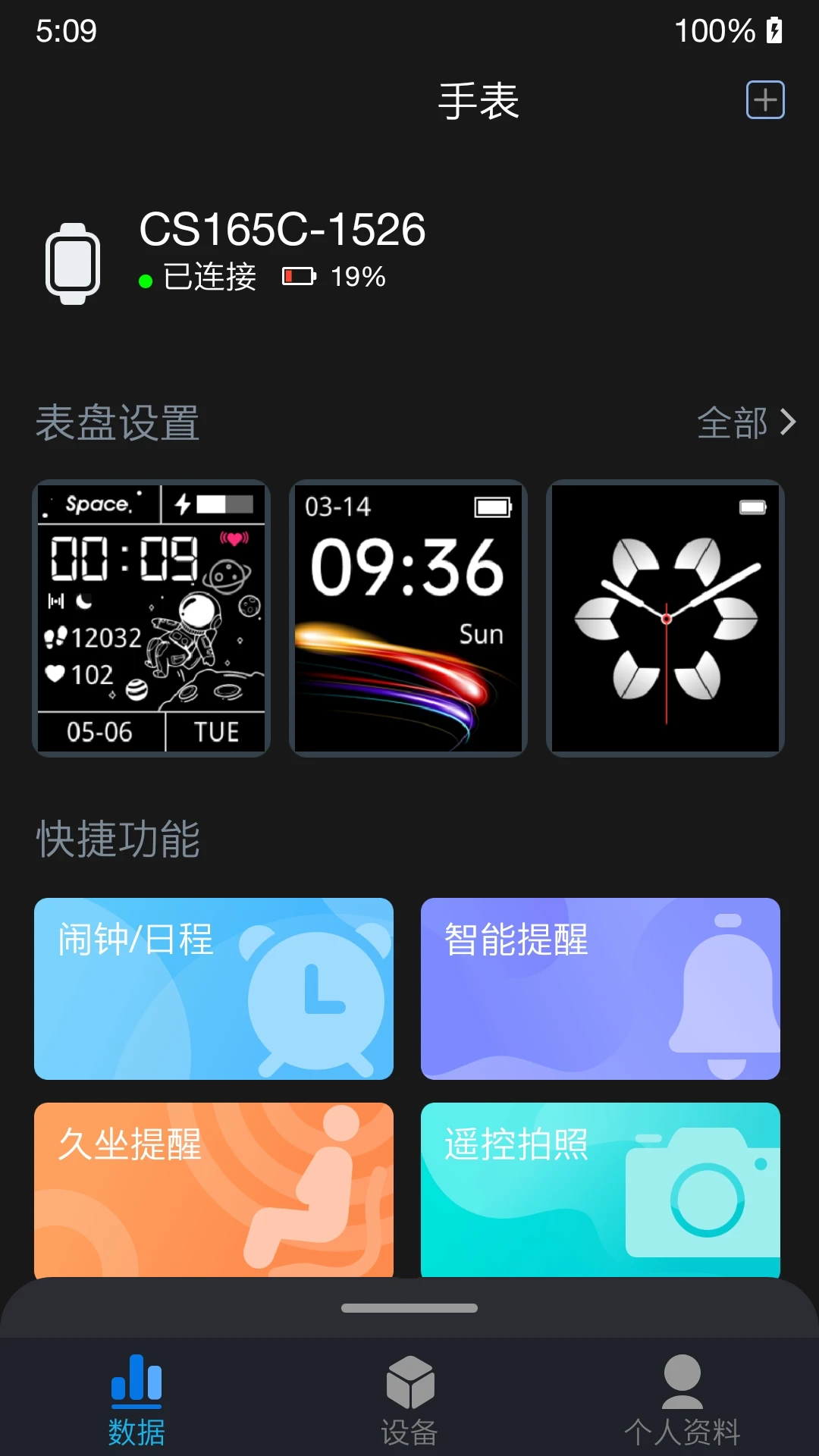Switch to the 个人资料 tab
This screenshot has height=1456, width=819.
pyautogui.click(x=682, y=1401)
